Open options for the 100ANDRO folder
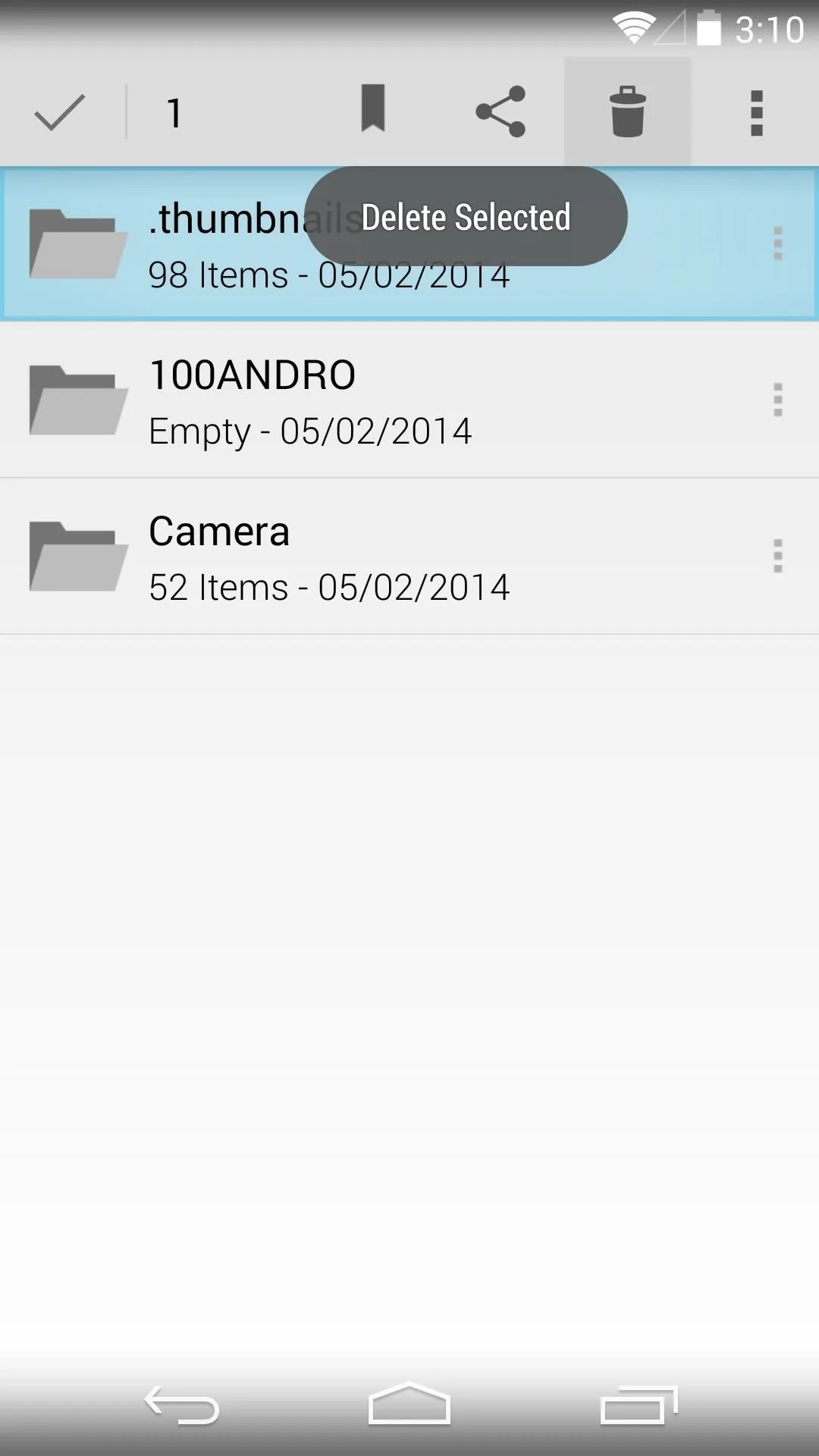This screenshot has height=1456, width=819. pos(777,400)
